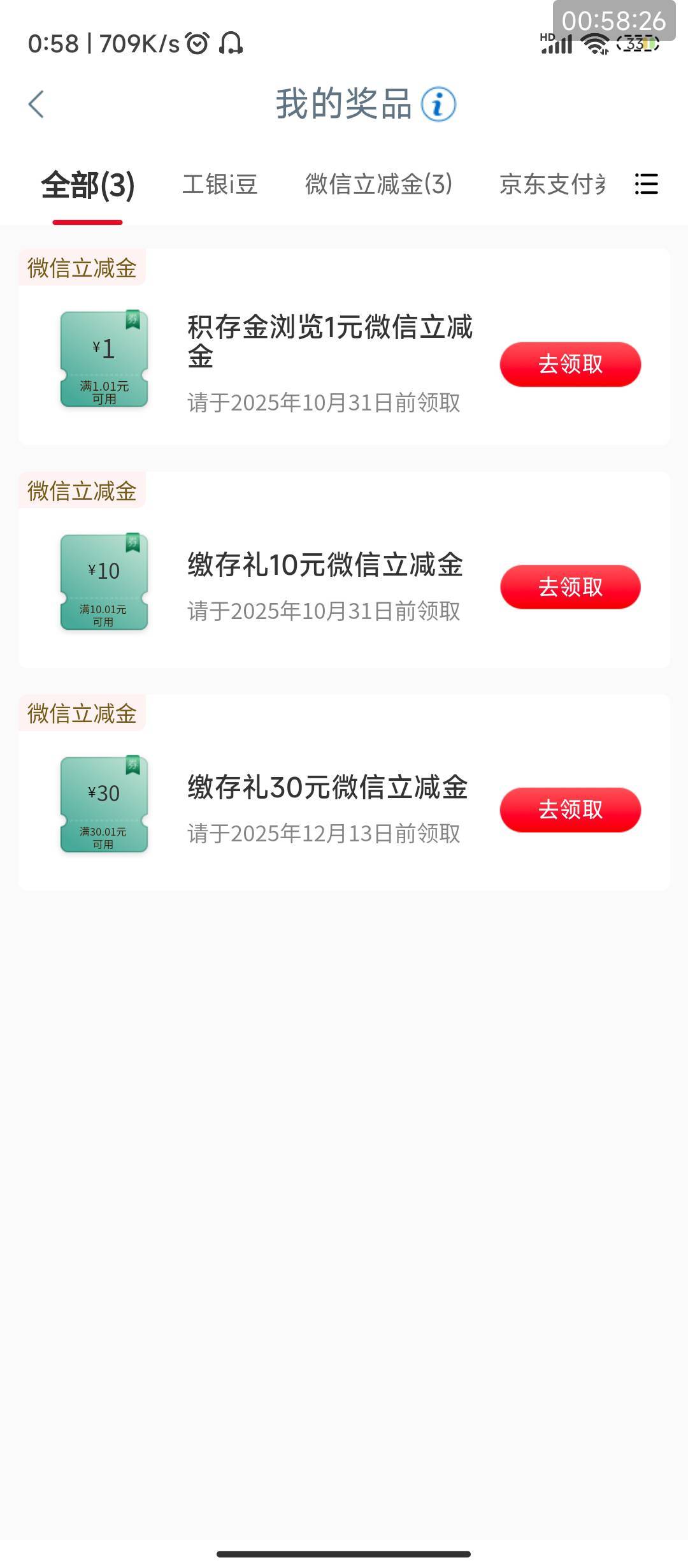The width and height of the screenshot is (688, 1568).
Task: Claim the 缴存礼30元微信立减金 reward
Action: [x=570, y=809]
